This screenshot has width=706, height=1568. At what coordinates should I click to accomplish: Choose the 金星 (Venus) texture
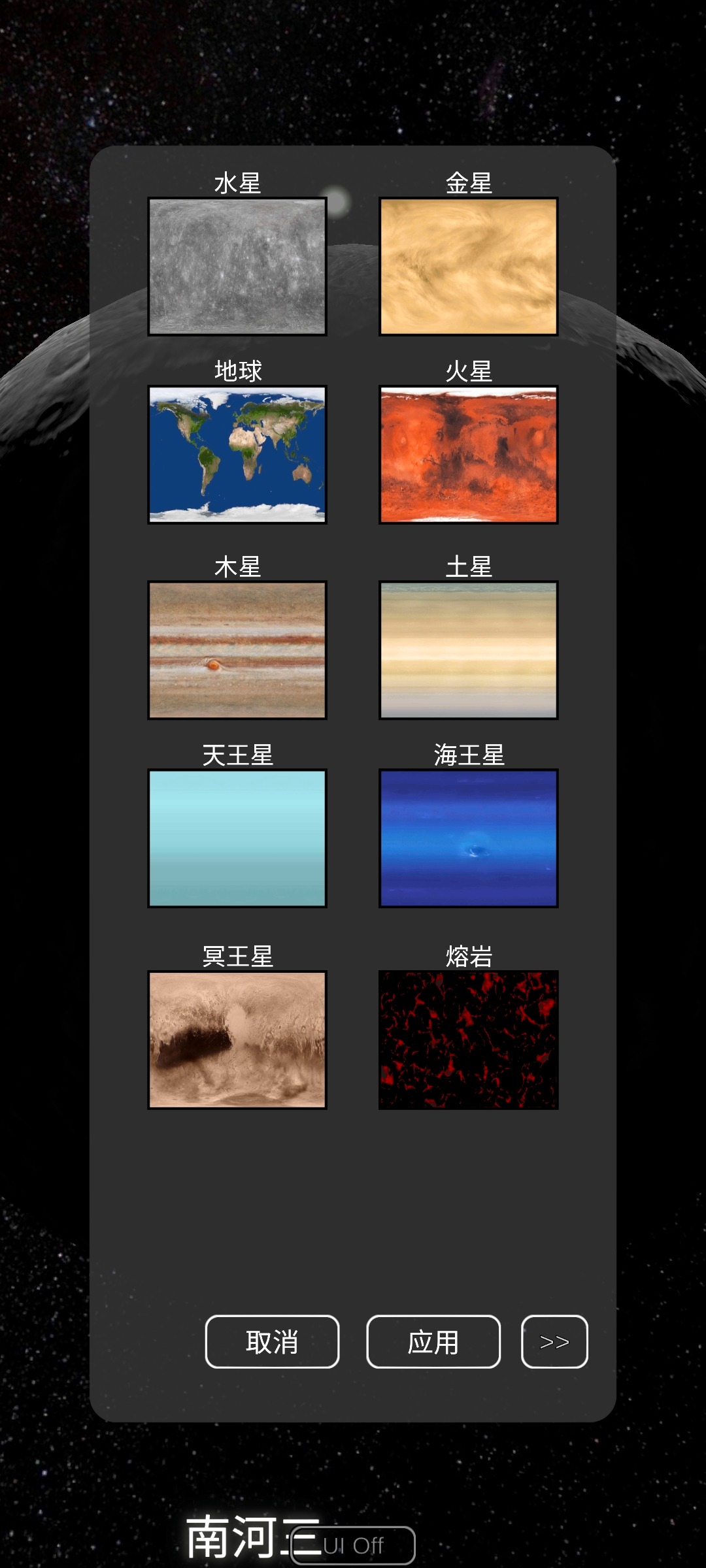469,267
